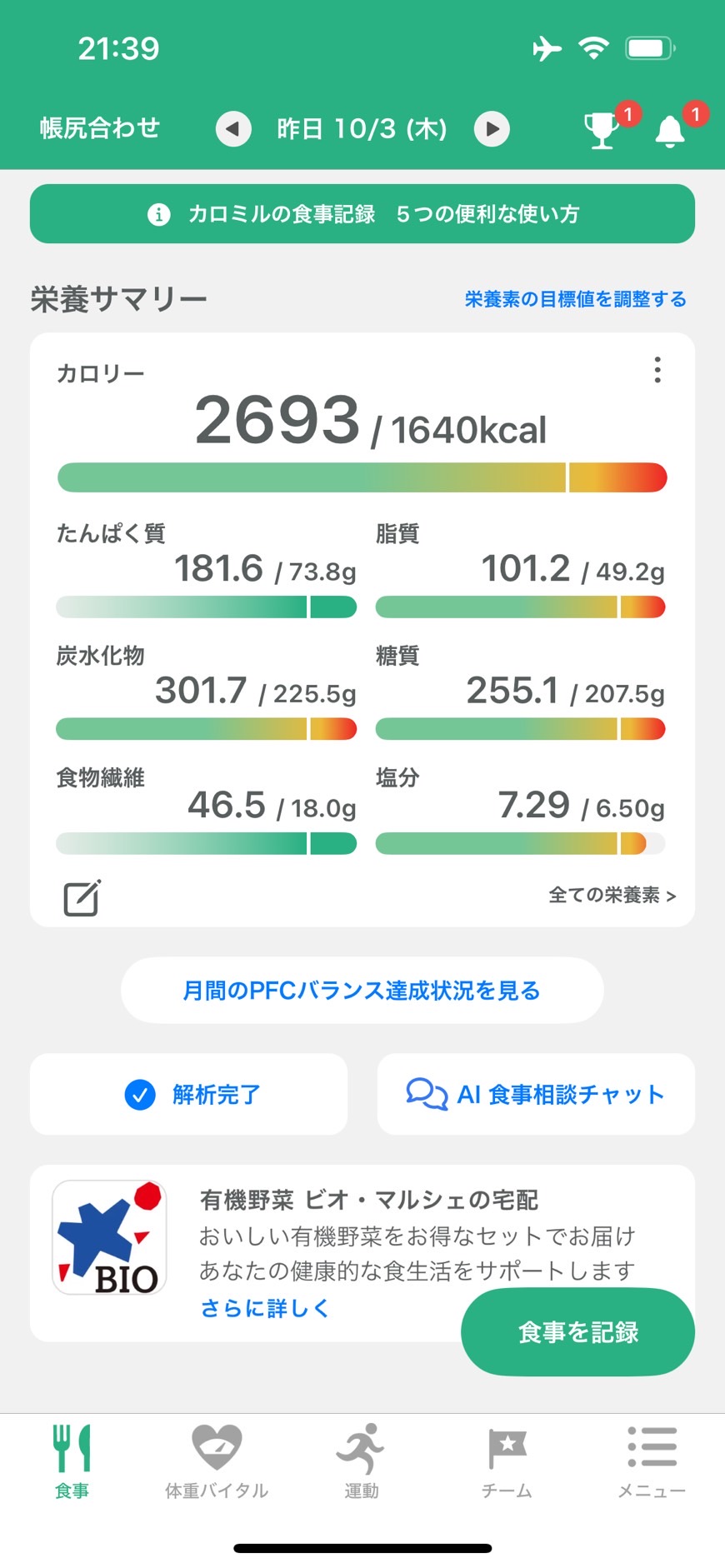Tap 食事を記録 button
725x1568 pixels.
577,1332
